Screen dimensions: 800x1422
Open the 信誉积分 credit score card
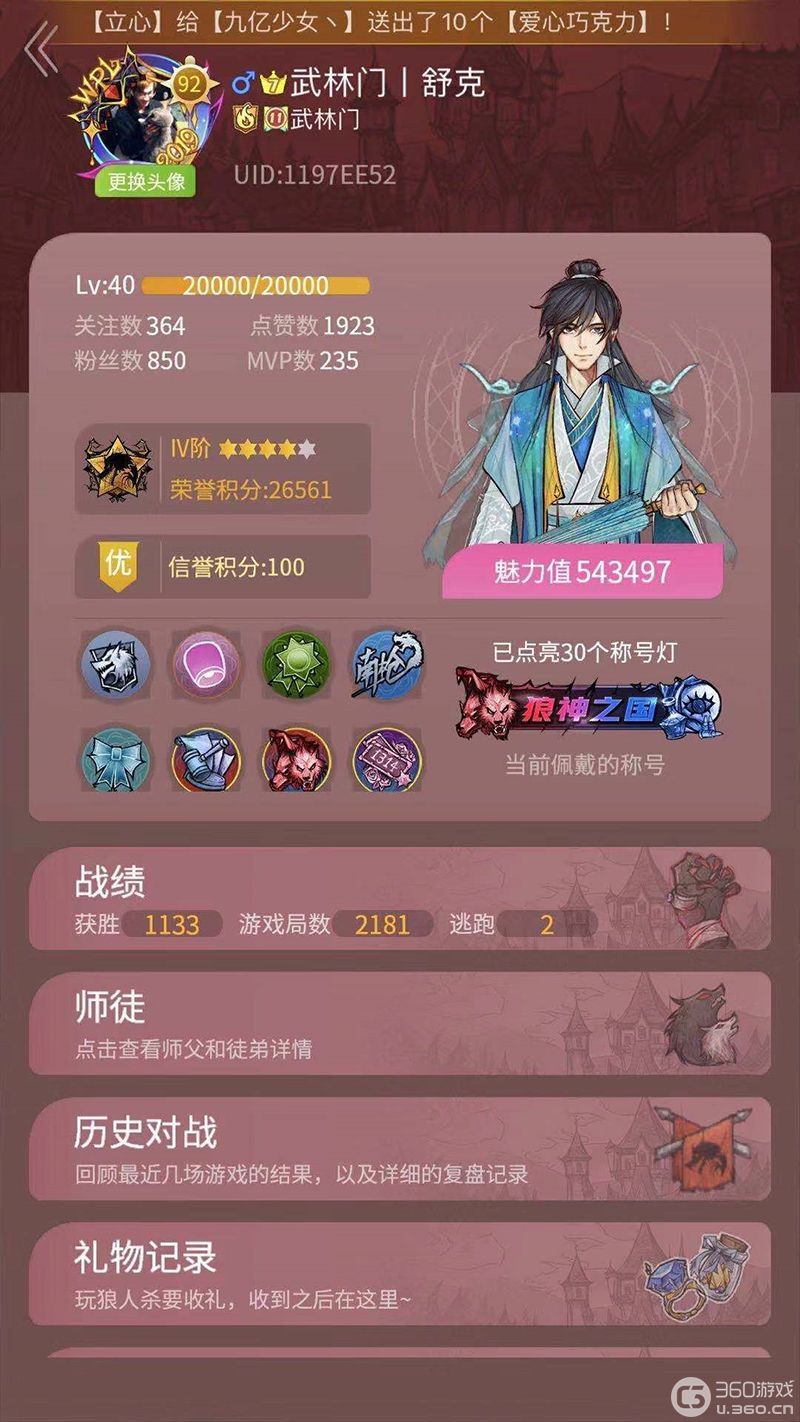(x=223, y=567)
